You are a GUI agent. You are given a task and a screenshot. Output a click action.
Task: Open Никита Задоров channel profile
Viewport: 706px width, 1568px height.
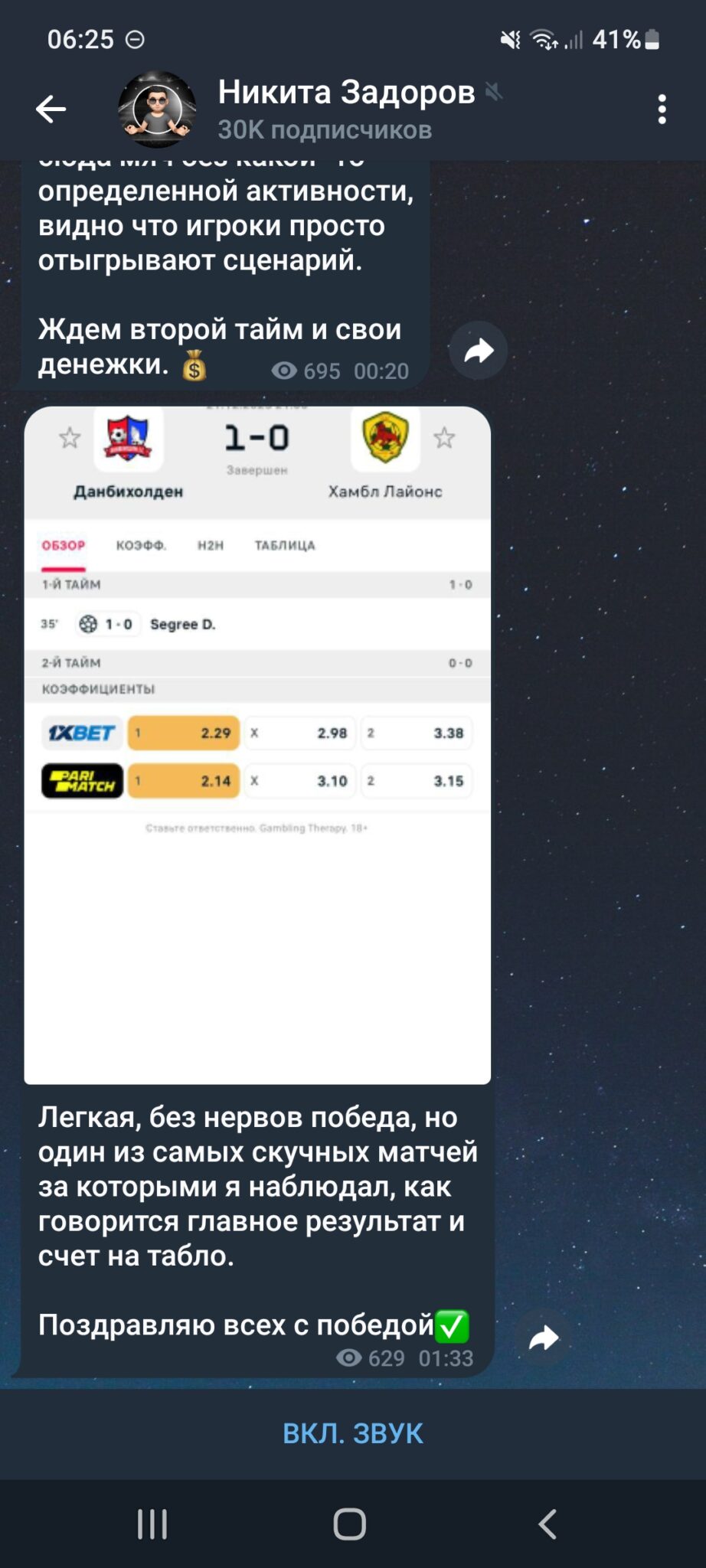(322, 109)
